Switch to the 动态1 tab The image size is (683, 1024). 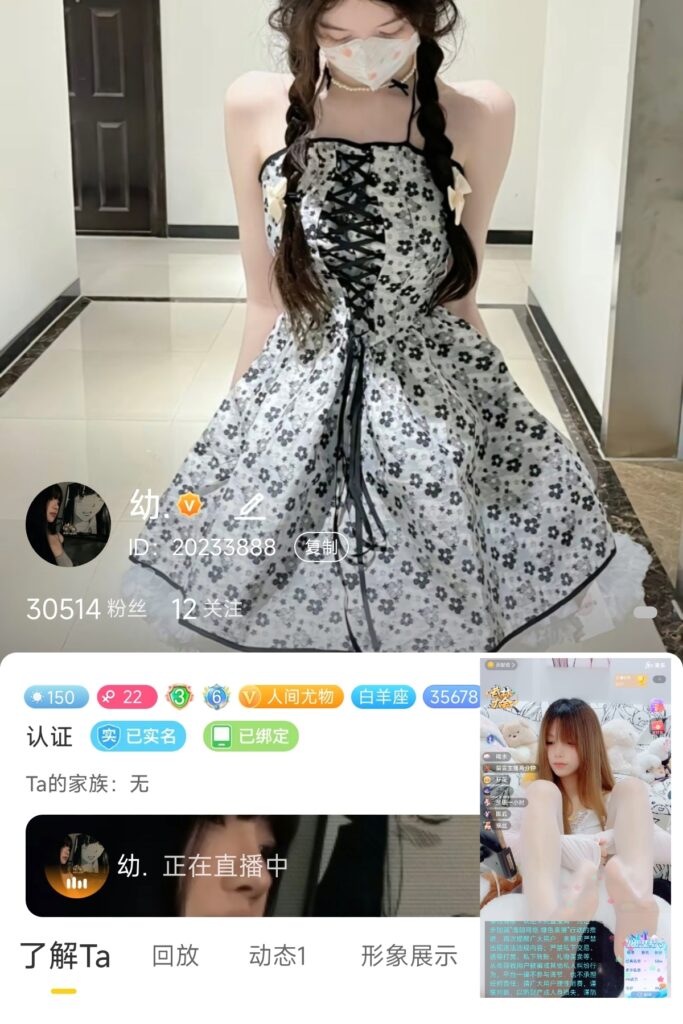pos(277,955)
